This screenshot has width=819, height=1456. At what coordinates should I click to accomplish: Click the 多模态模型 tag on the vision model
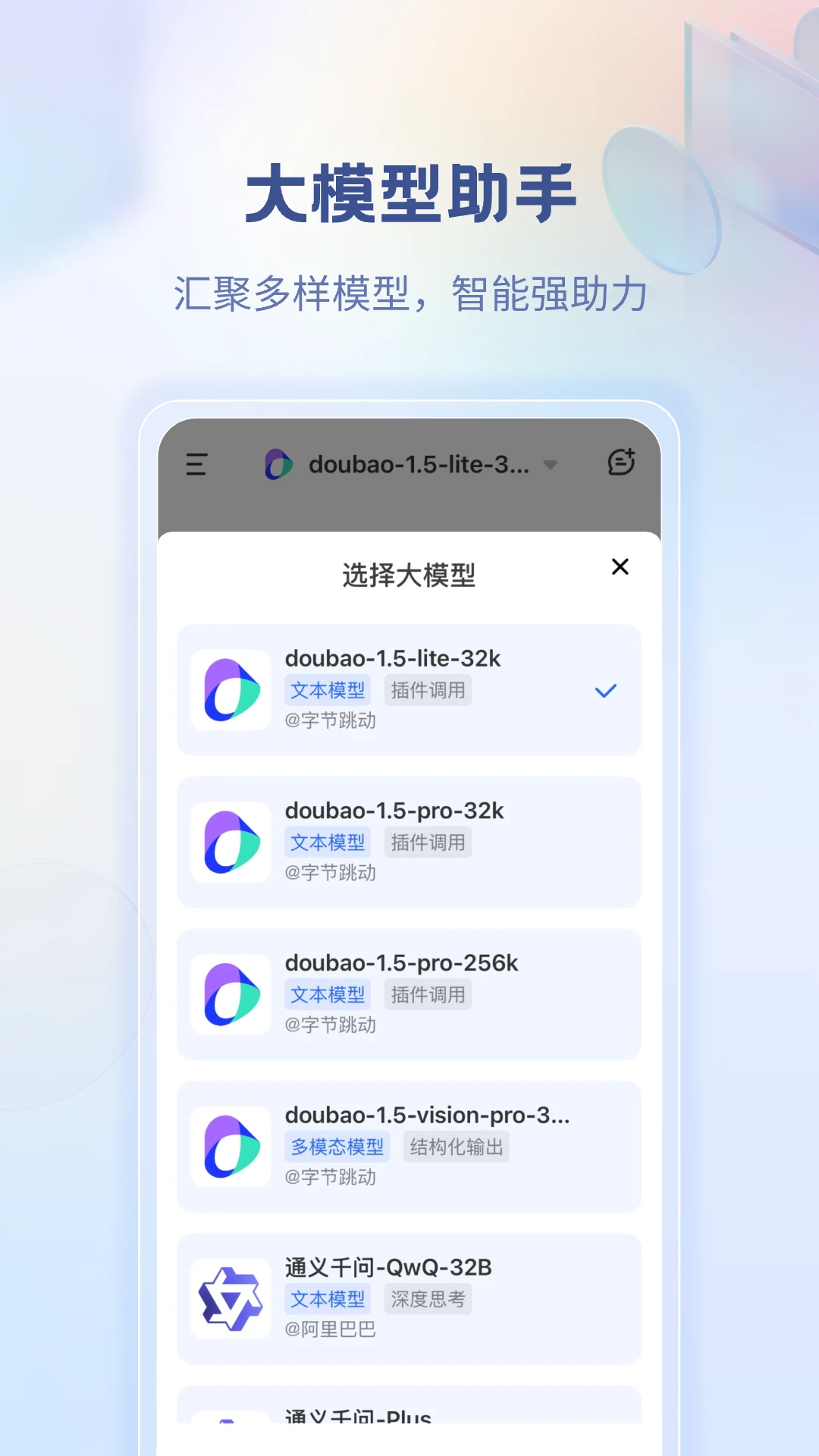[337, 1147]
